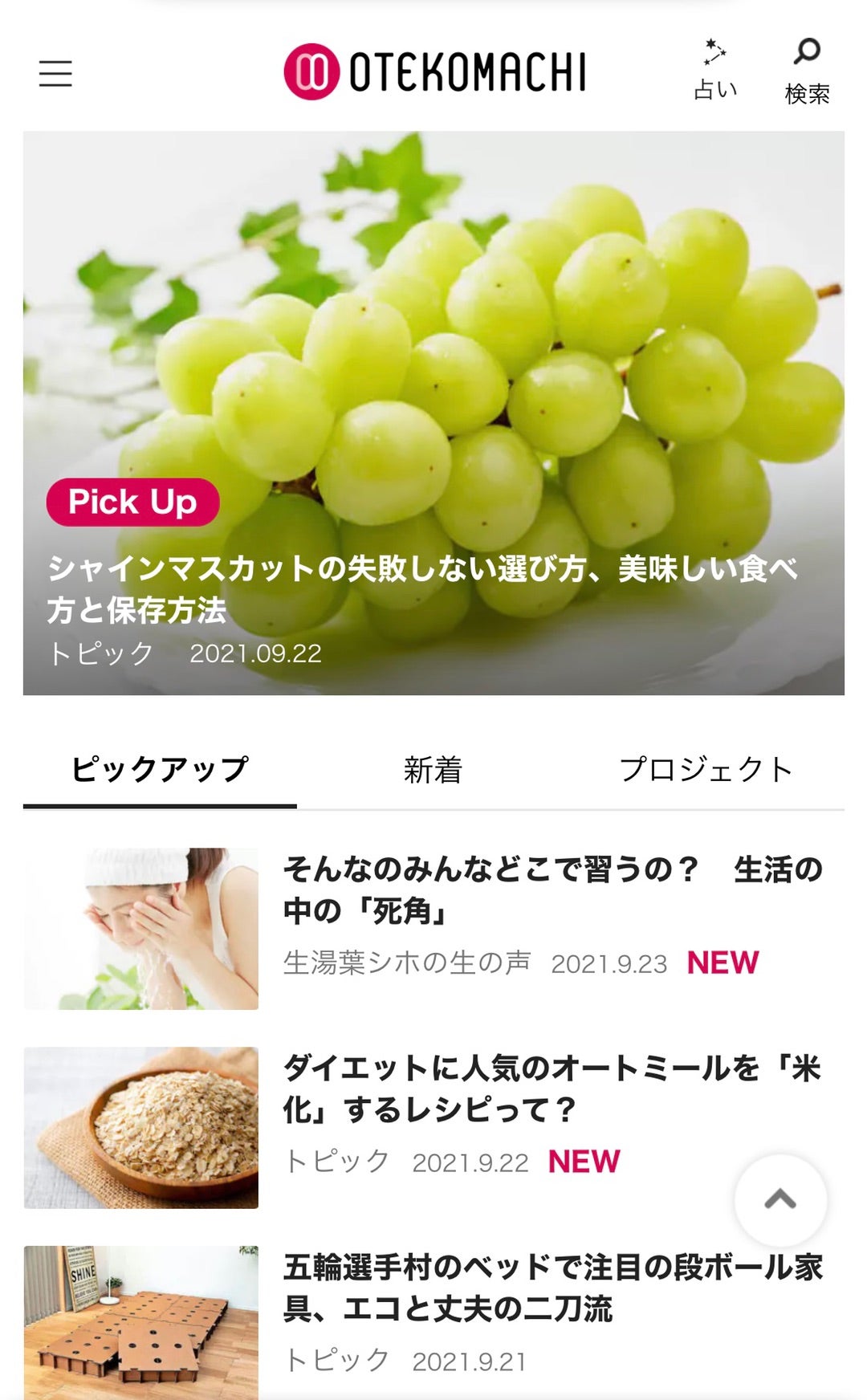Image resolution: width=867 pixels, height=1400 pixels.
Task: Open the 占い fortune page
Action: click(714, 71)
